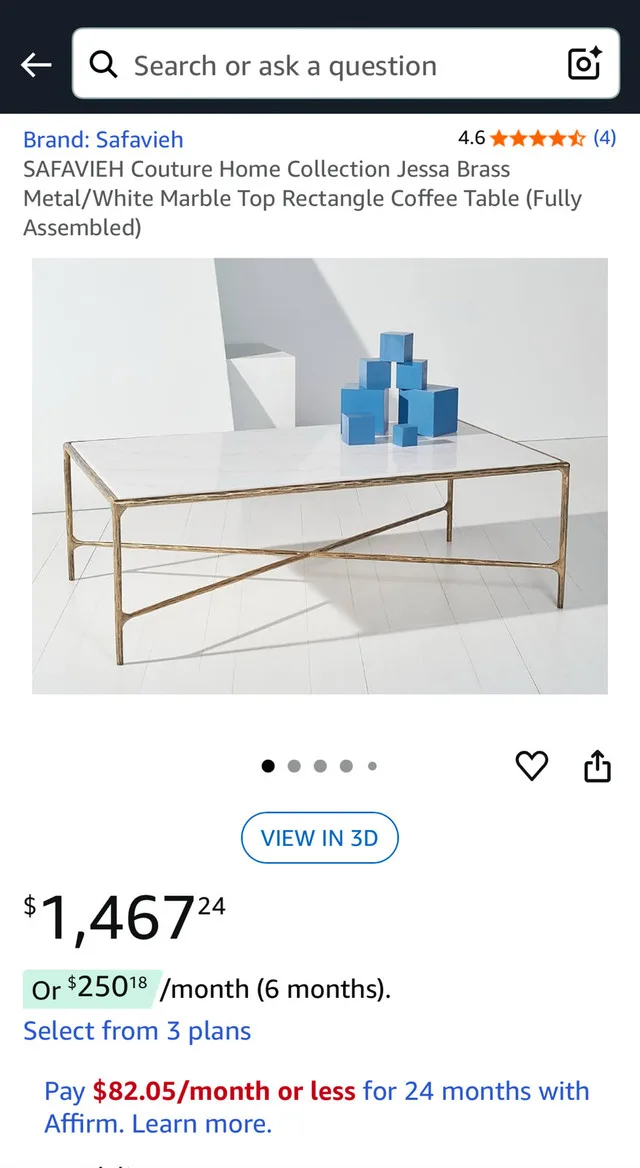Share this coffee table listing
This screenshot has width=640, height=1168.
597,766
